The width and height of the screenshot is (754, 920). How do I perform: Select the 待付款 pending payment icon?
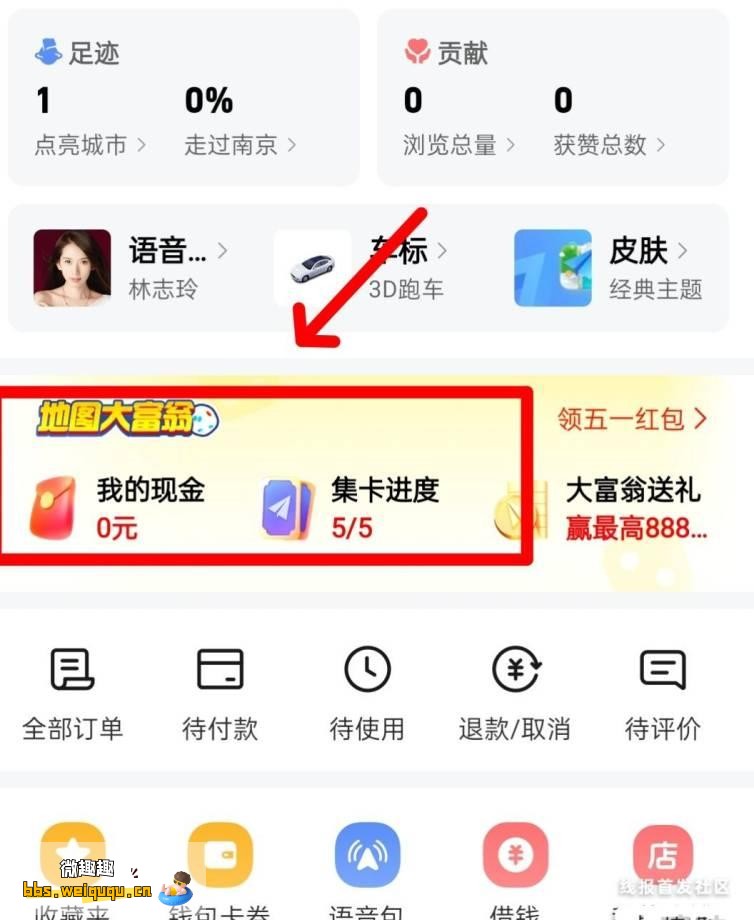click(219, 670)
